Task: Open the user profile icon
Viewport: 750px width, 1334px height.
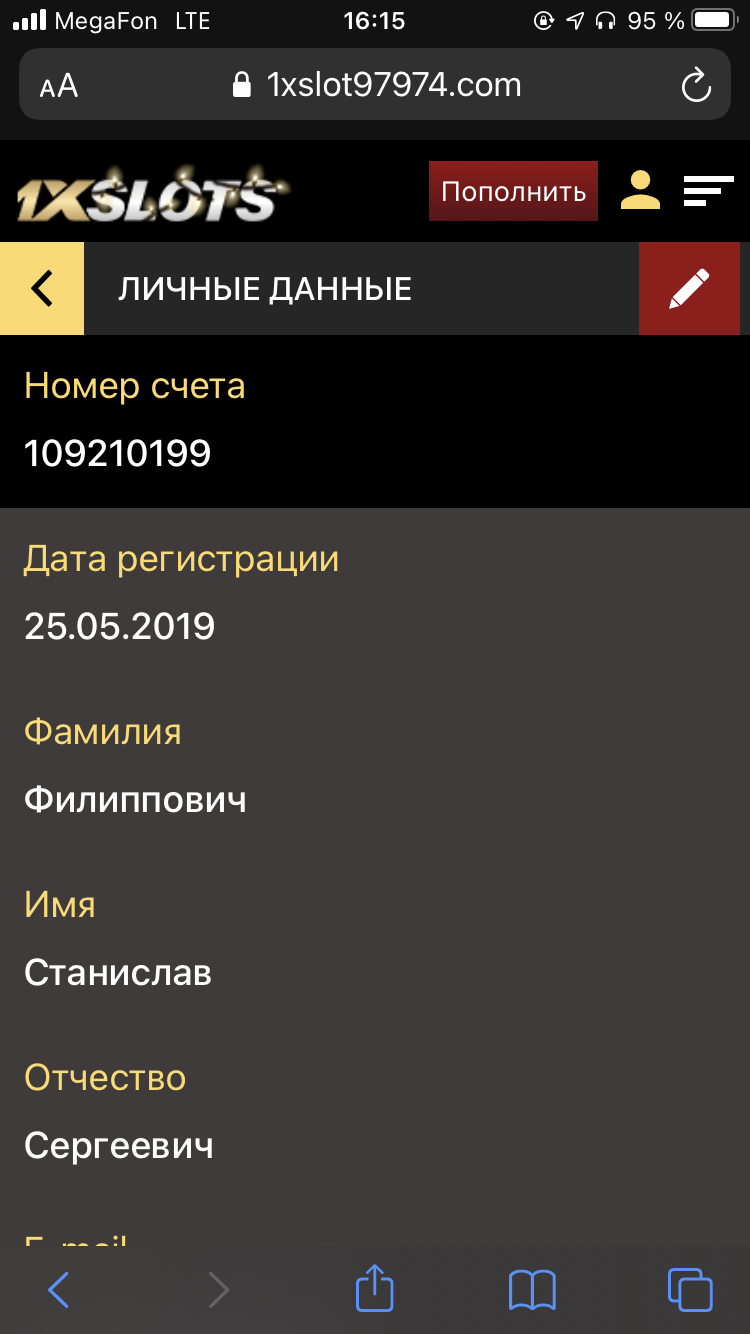Action: pyautogui.click(x=640, y=190)
